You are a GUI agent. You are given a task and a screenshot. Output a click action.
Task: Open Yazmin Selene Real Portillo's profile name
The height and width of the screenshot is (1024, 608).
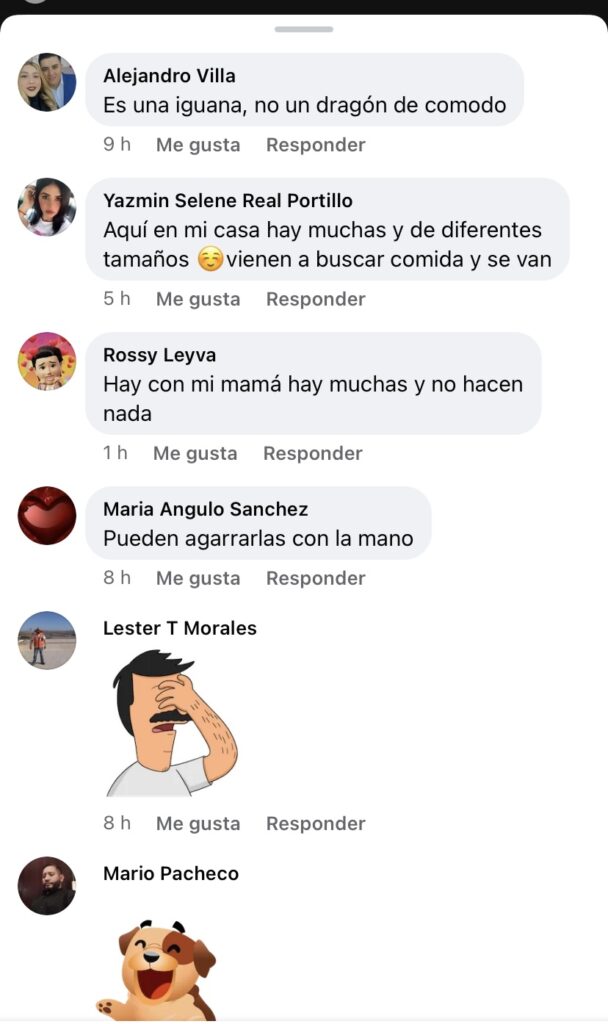point(227,201)
